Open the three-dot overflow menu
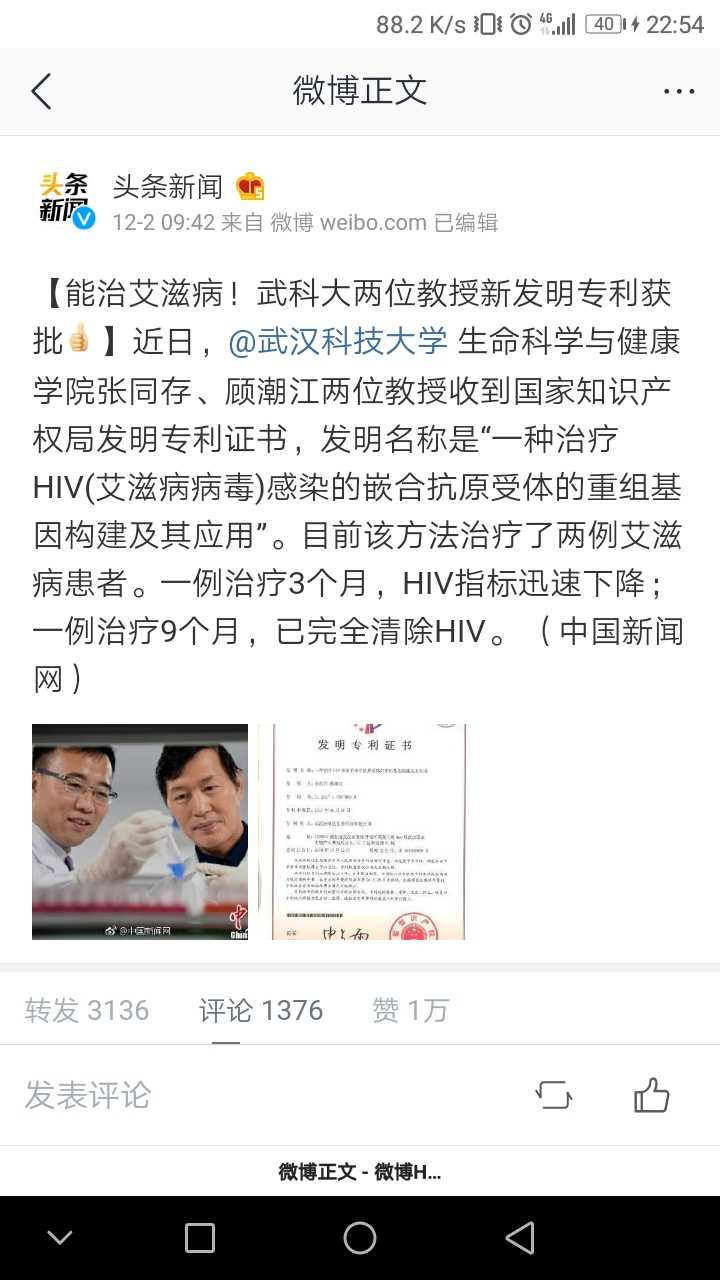Screen dimensions: 720x1280 [x=679, y=91]
